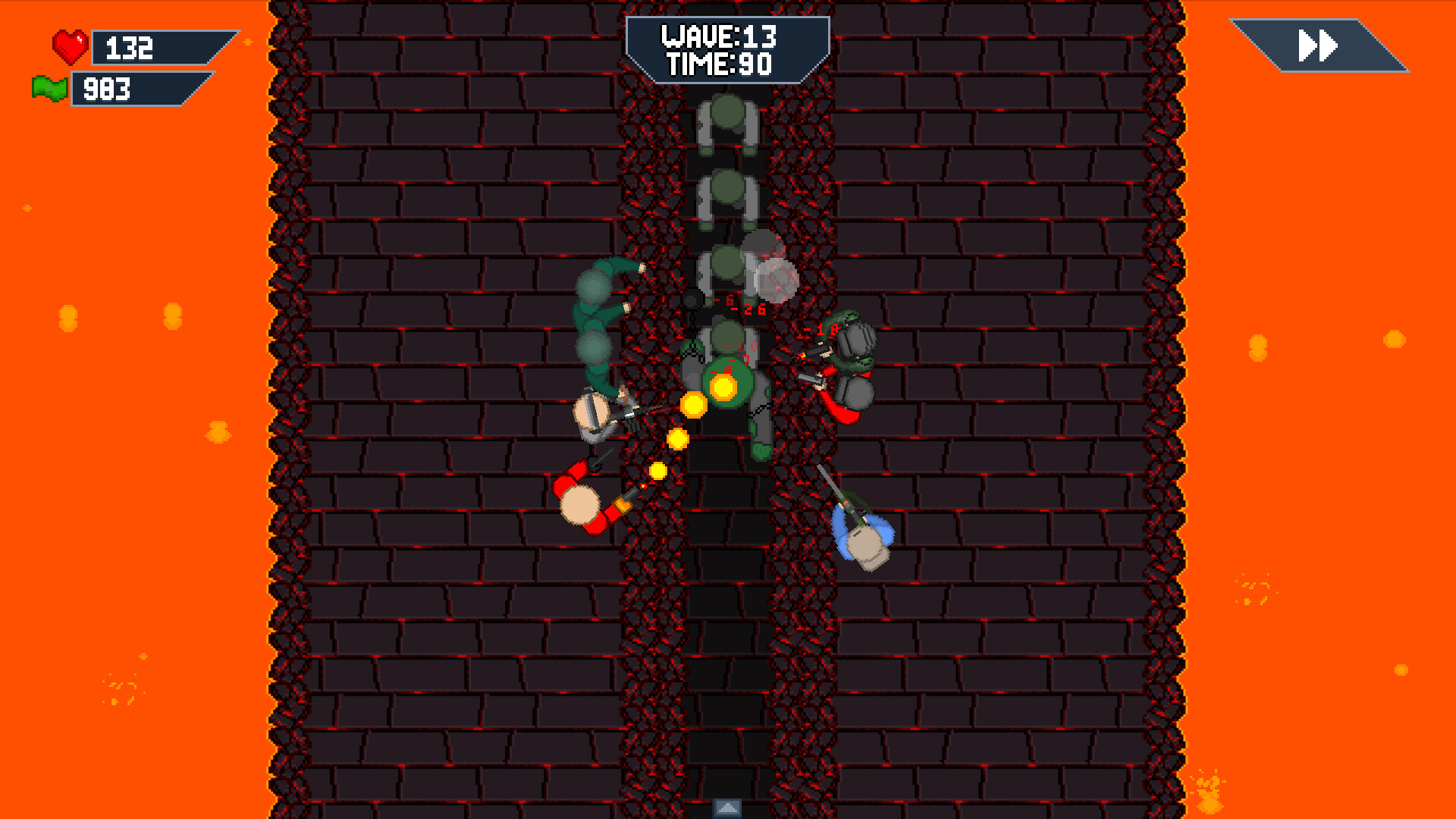Speed up the game with fast-forward

pos(1318,46)
